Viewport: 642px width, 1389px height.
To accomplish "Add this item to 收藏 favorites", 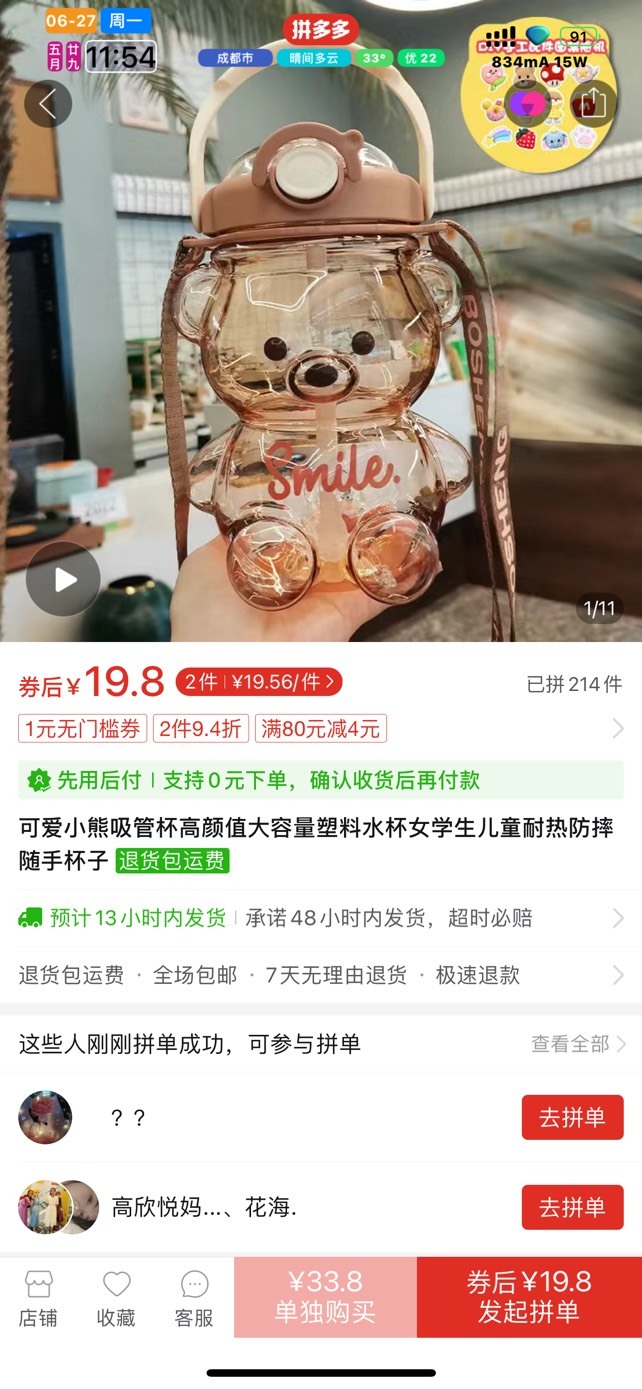I will click(x=116, y=1299).
